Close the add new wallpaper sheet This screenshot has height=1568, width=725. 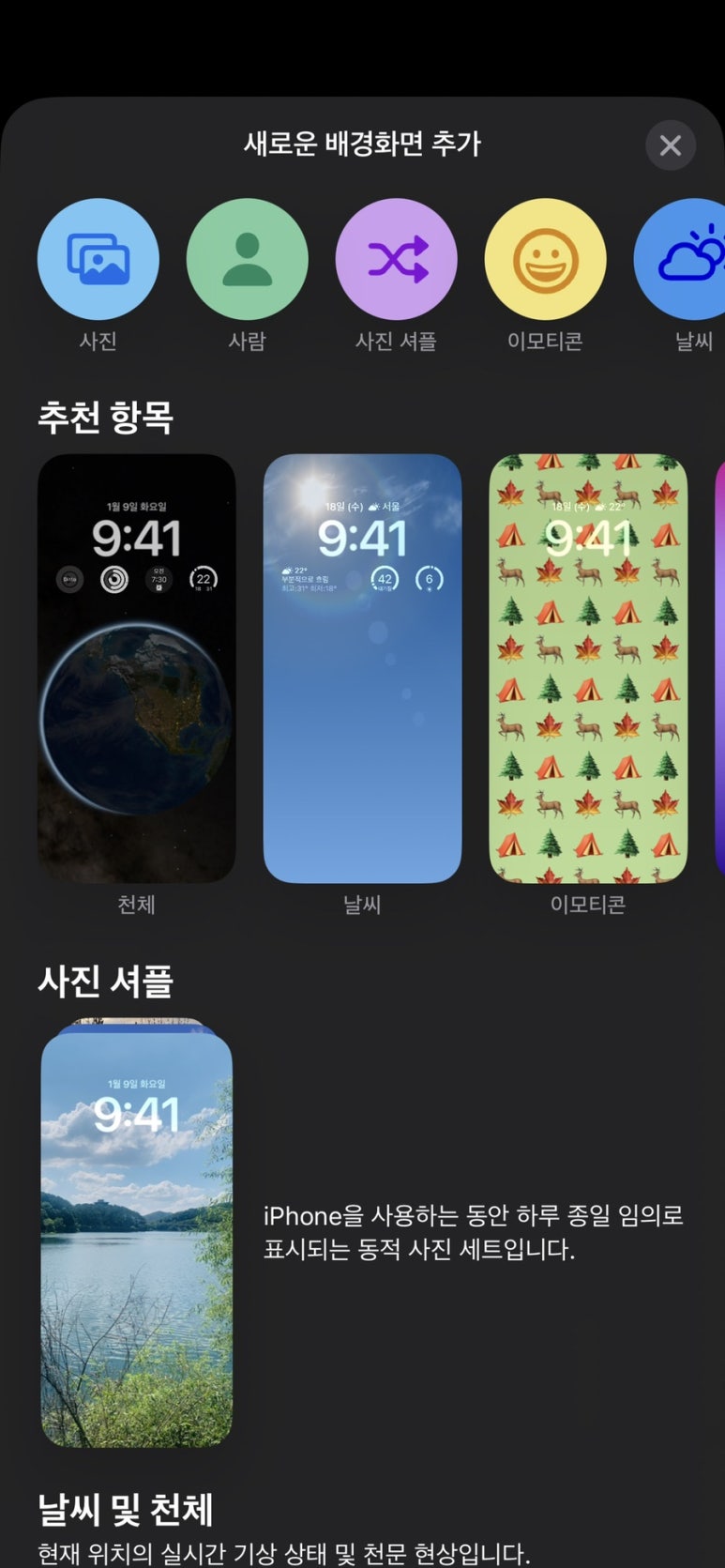(x=670, y=145)
